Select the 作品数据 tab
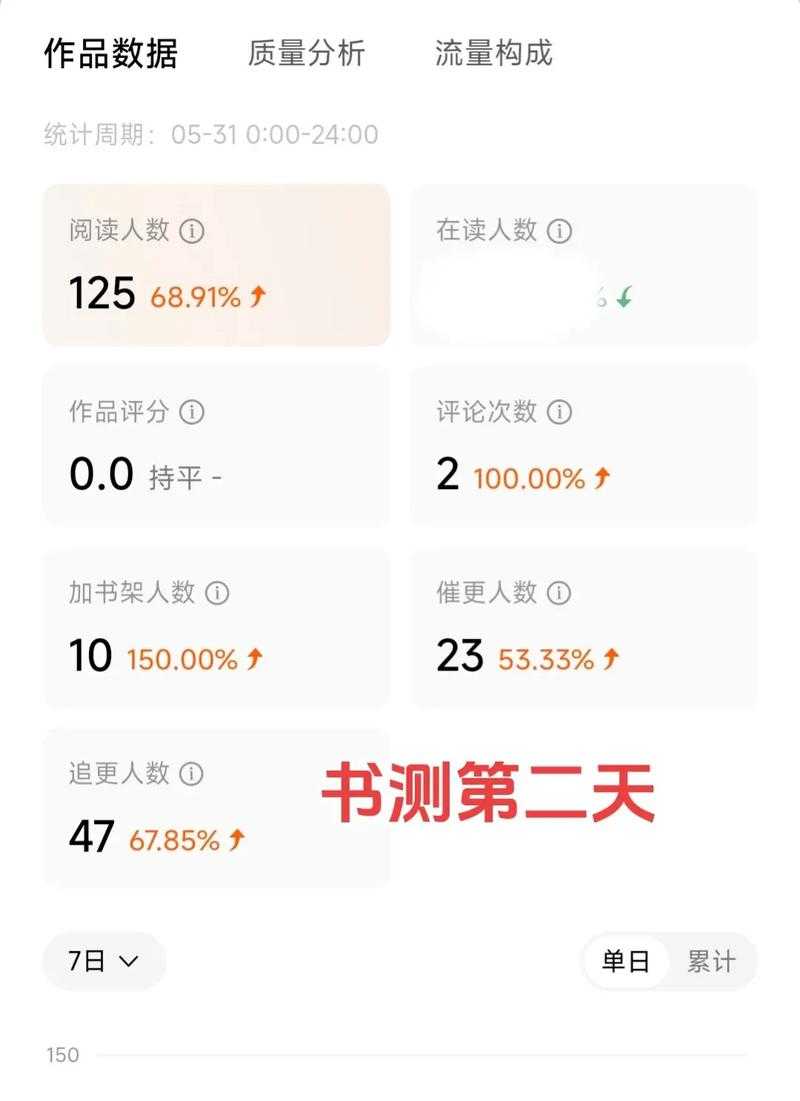The height and width of the screenshot is (1101, 800). pyautogui.click(x=111, y=54)
